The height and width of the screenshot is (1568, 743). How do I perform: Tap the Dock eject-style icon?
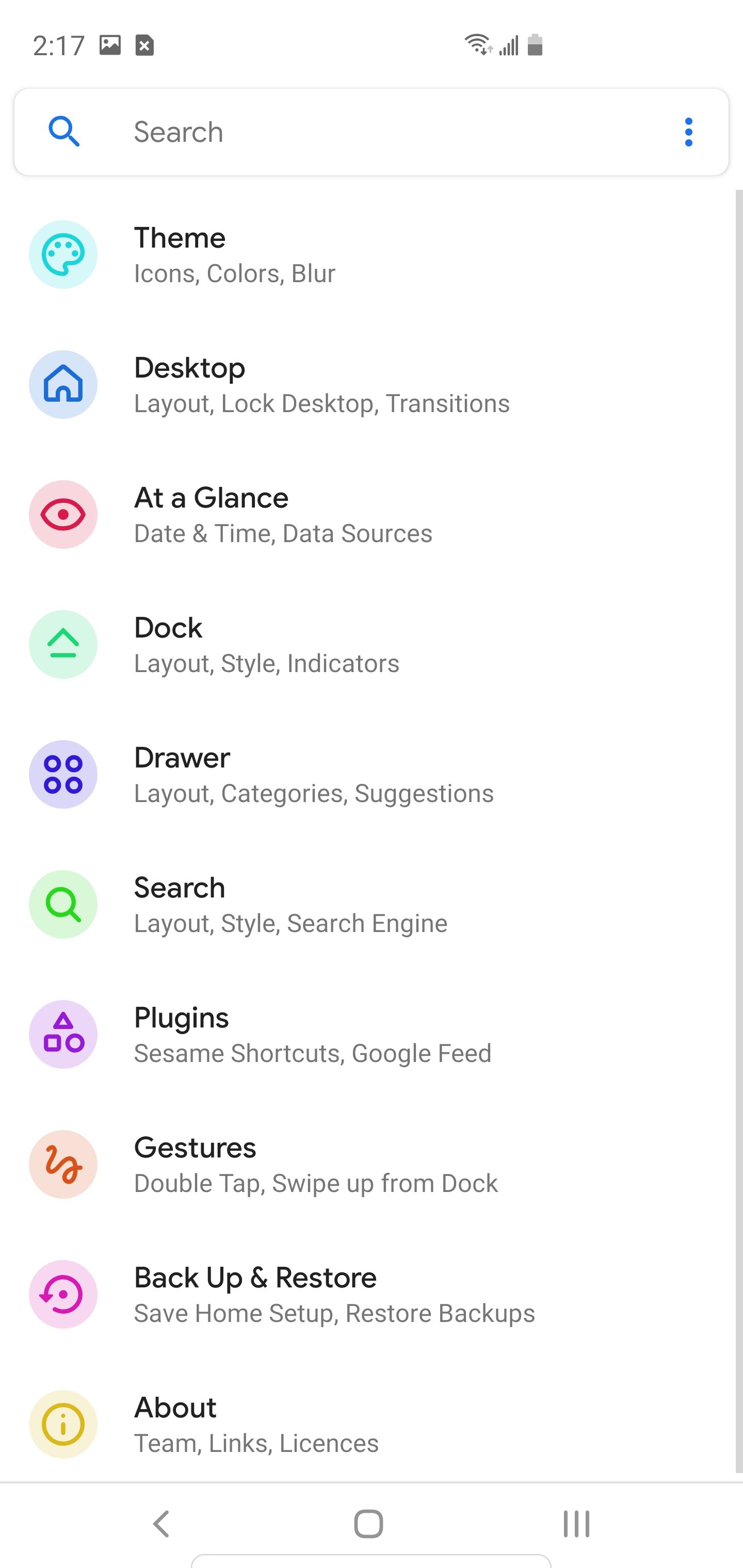point(63,644)
